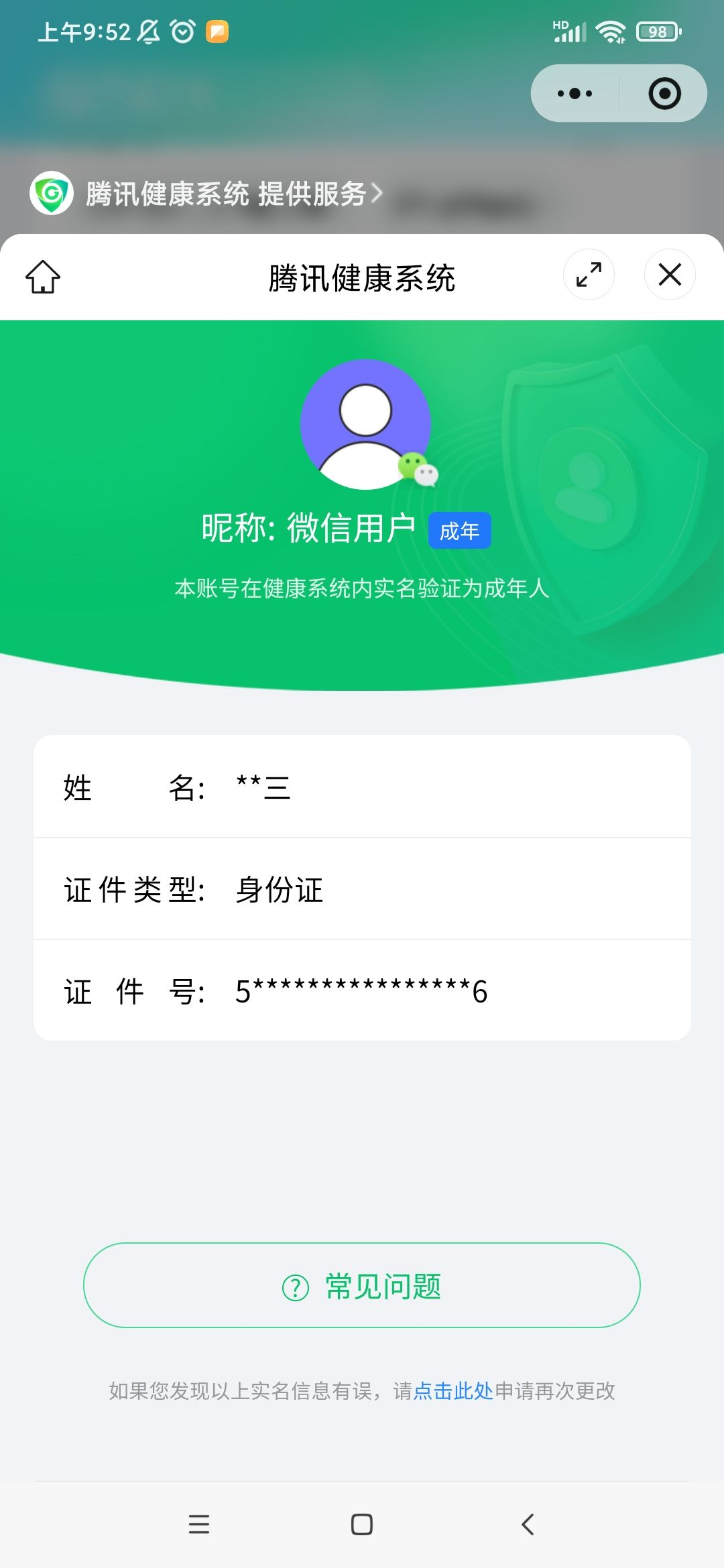Tap the blue 成年 adult status badge

point(460,530)
